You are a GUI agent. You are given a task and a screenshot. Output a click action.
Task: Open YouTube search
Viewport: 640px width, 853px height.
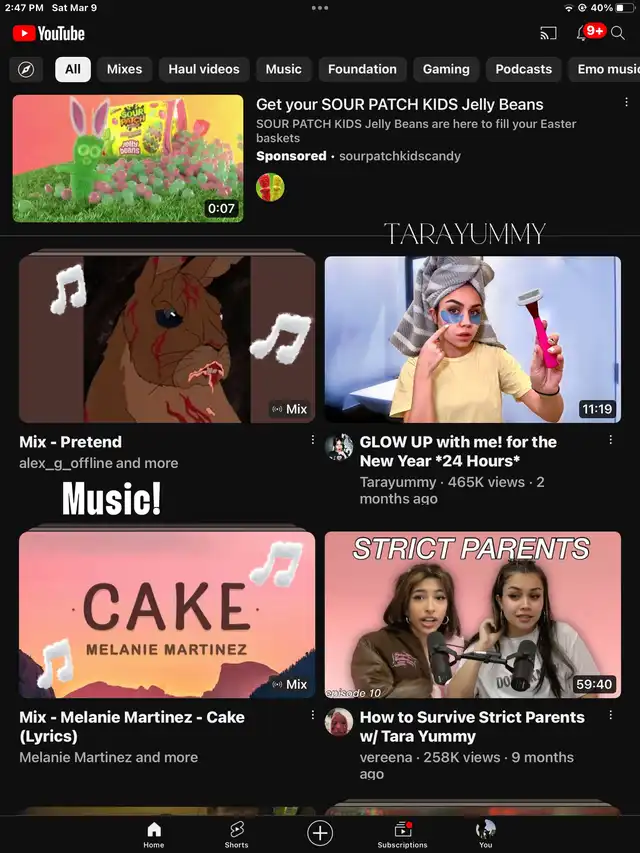tap(618, 33)
